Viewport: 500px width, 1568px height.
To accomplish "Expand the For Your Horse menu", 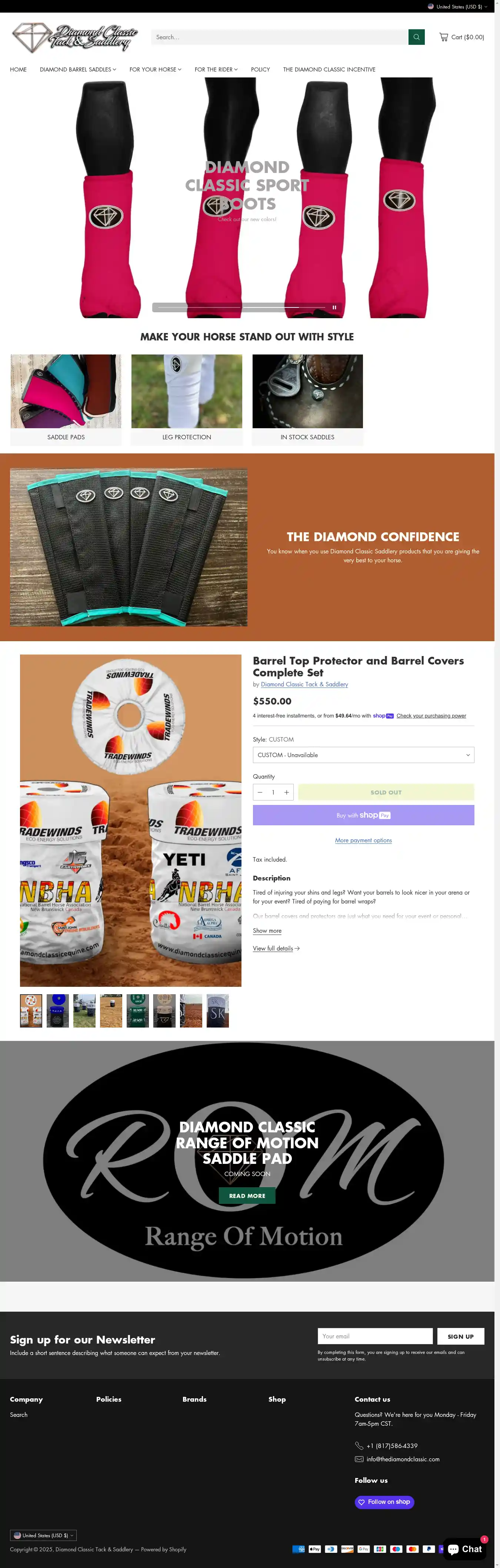I will click(155, 69).
